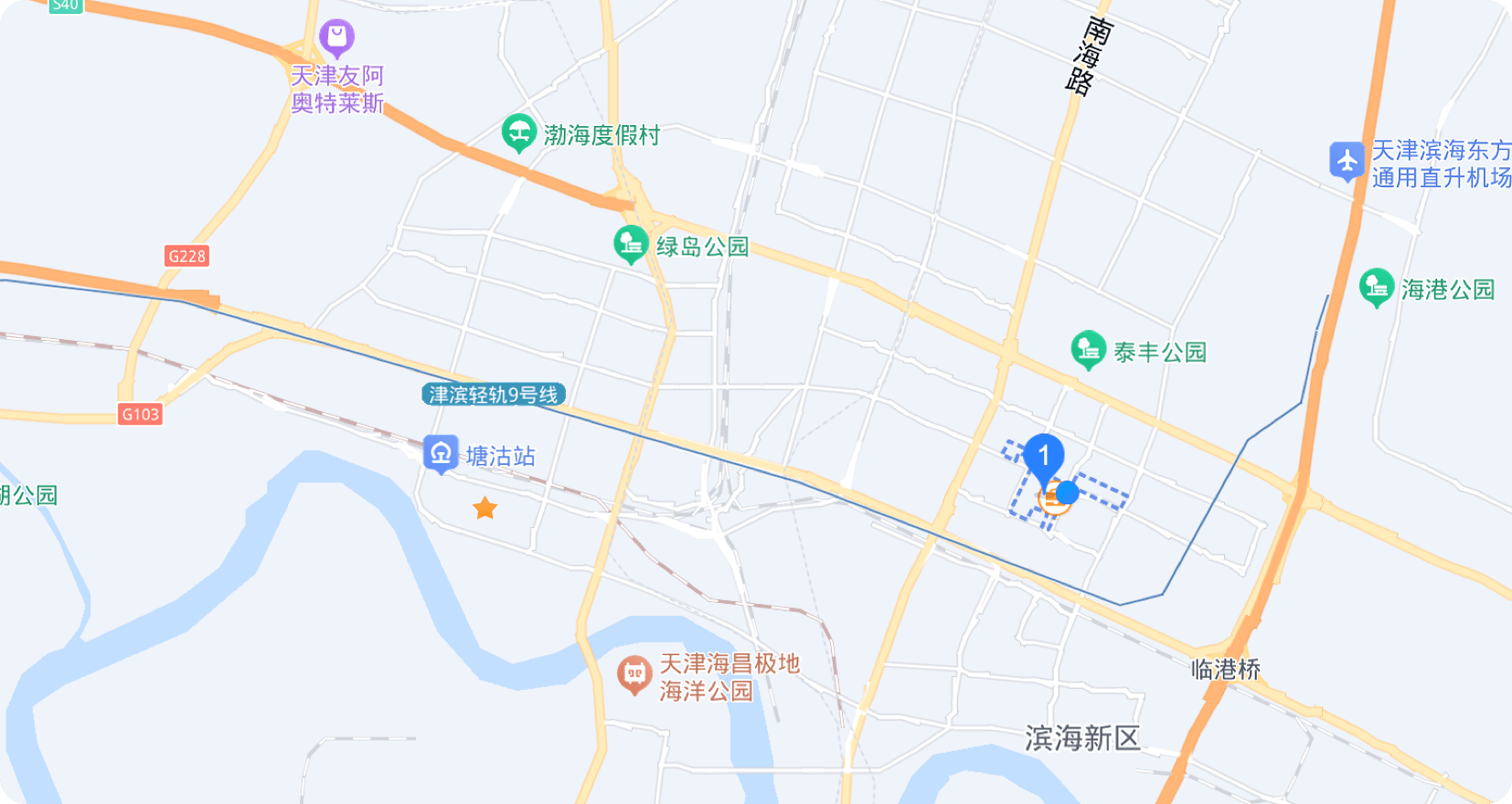Tap the orange star favorite marker

[x=484, y=508]
